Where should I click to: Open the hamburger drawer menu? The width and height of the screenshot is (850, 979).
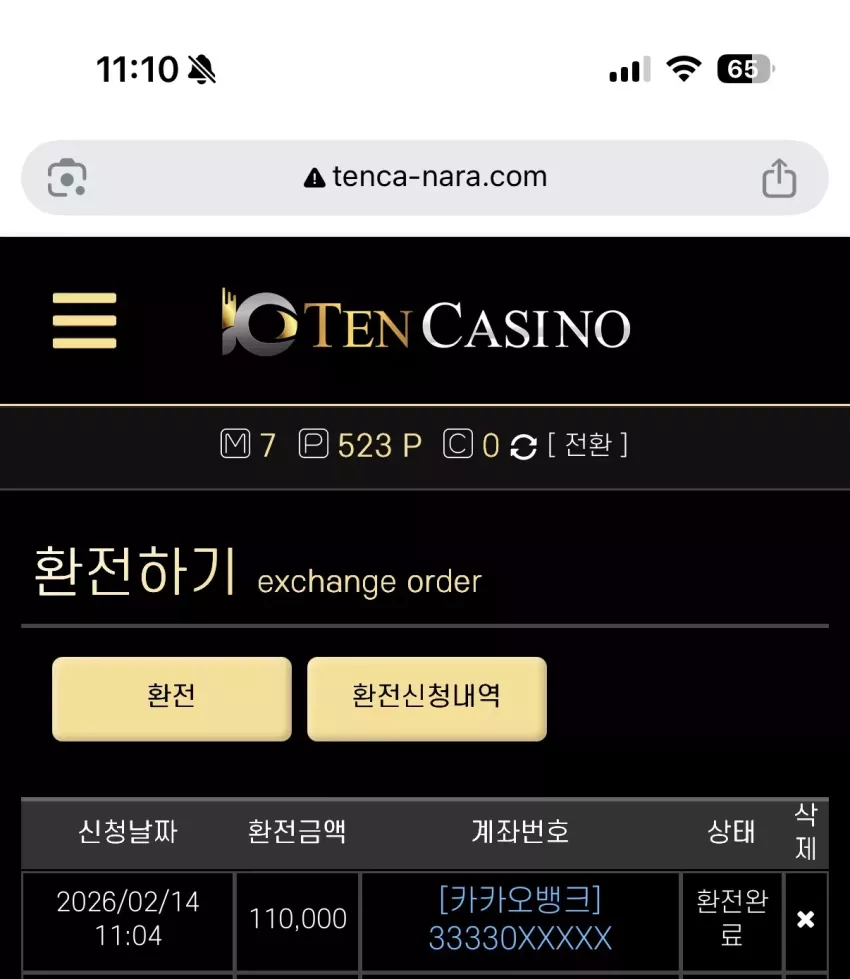[84, 320]
